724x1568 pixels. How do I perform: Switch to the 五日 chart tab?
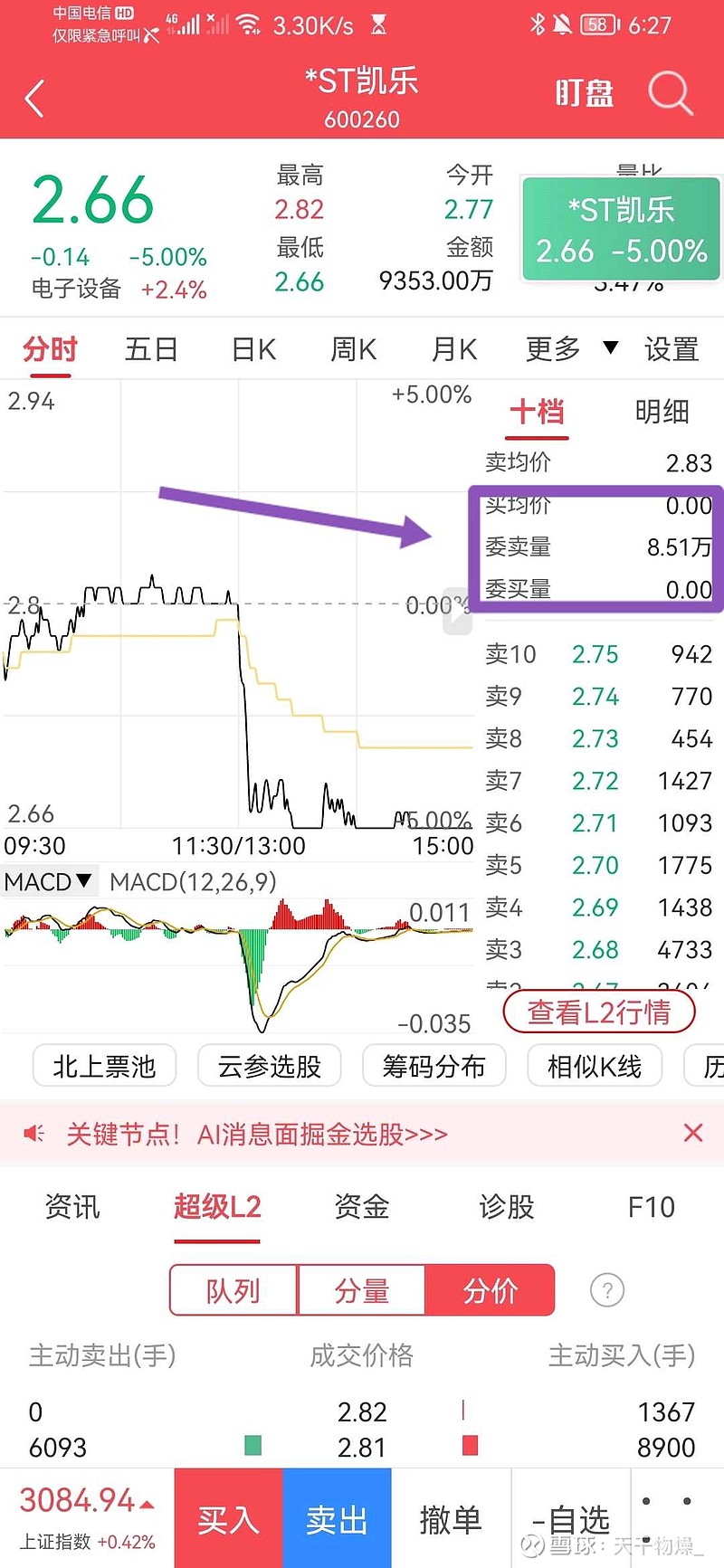pos(151,349)
